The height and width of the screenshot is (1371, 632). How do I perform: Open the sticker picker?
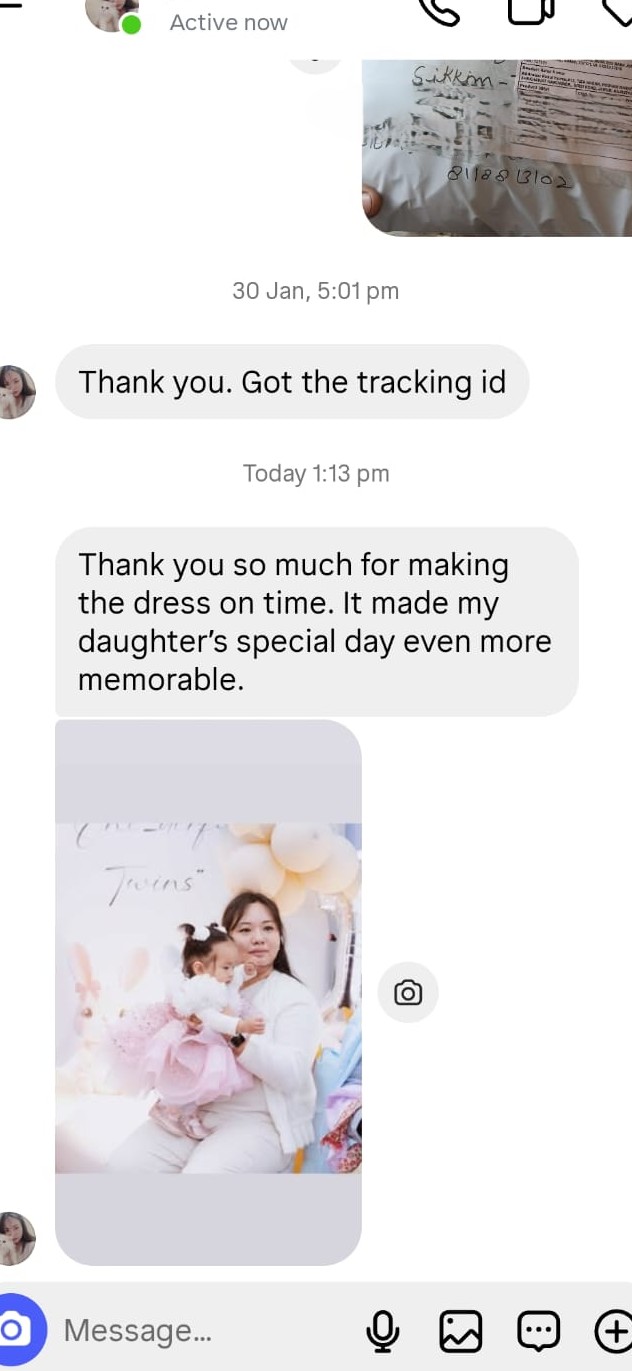click(538, 1331)
